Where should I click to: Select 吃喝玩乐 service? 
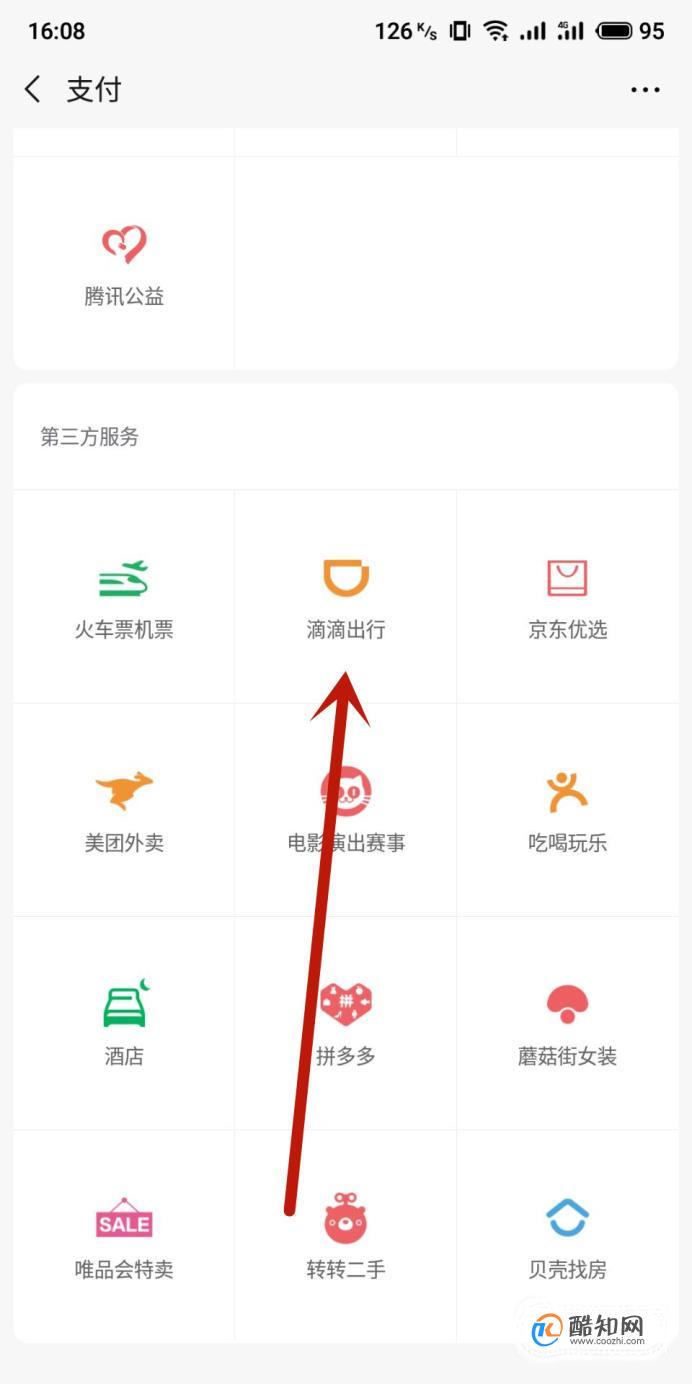pyautogui.click(x=567, y=810)
